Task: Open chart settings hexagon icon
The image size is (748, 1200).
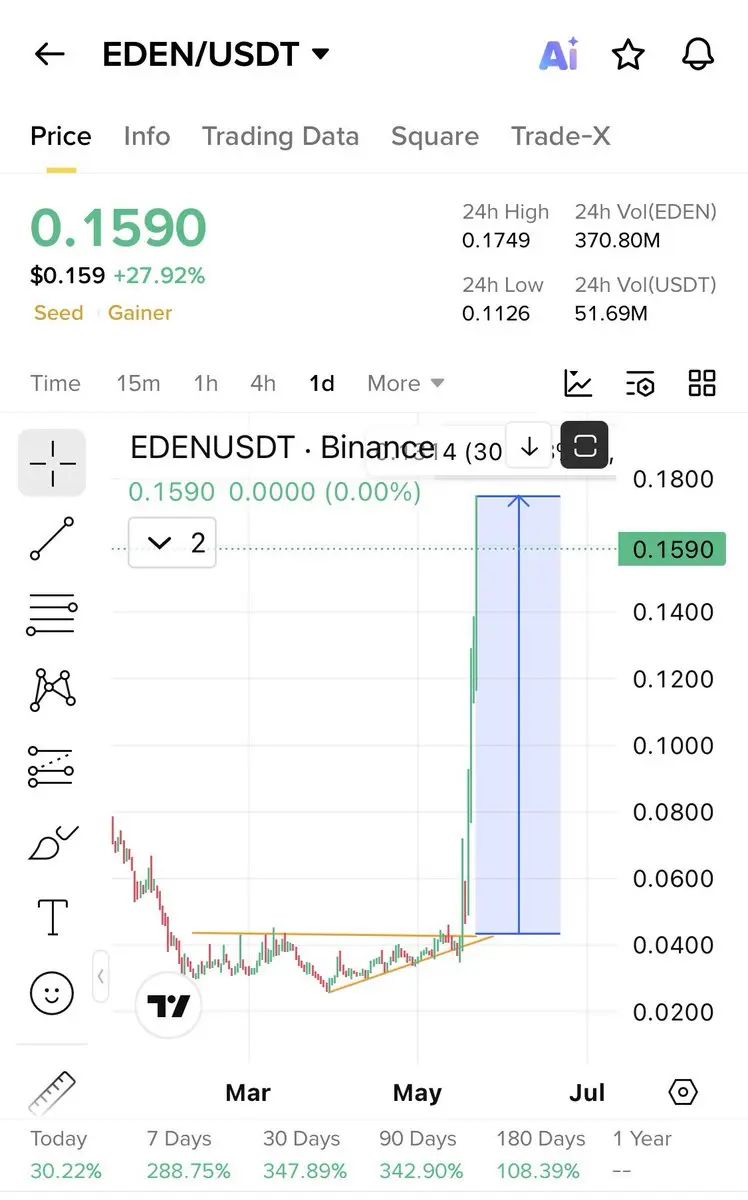Action: [x=682, y=1092]
